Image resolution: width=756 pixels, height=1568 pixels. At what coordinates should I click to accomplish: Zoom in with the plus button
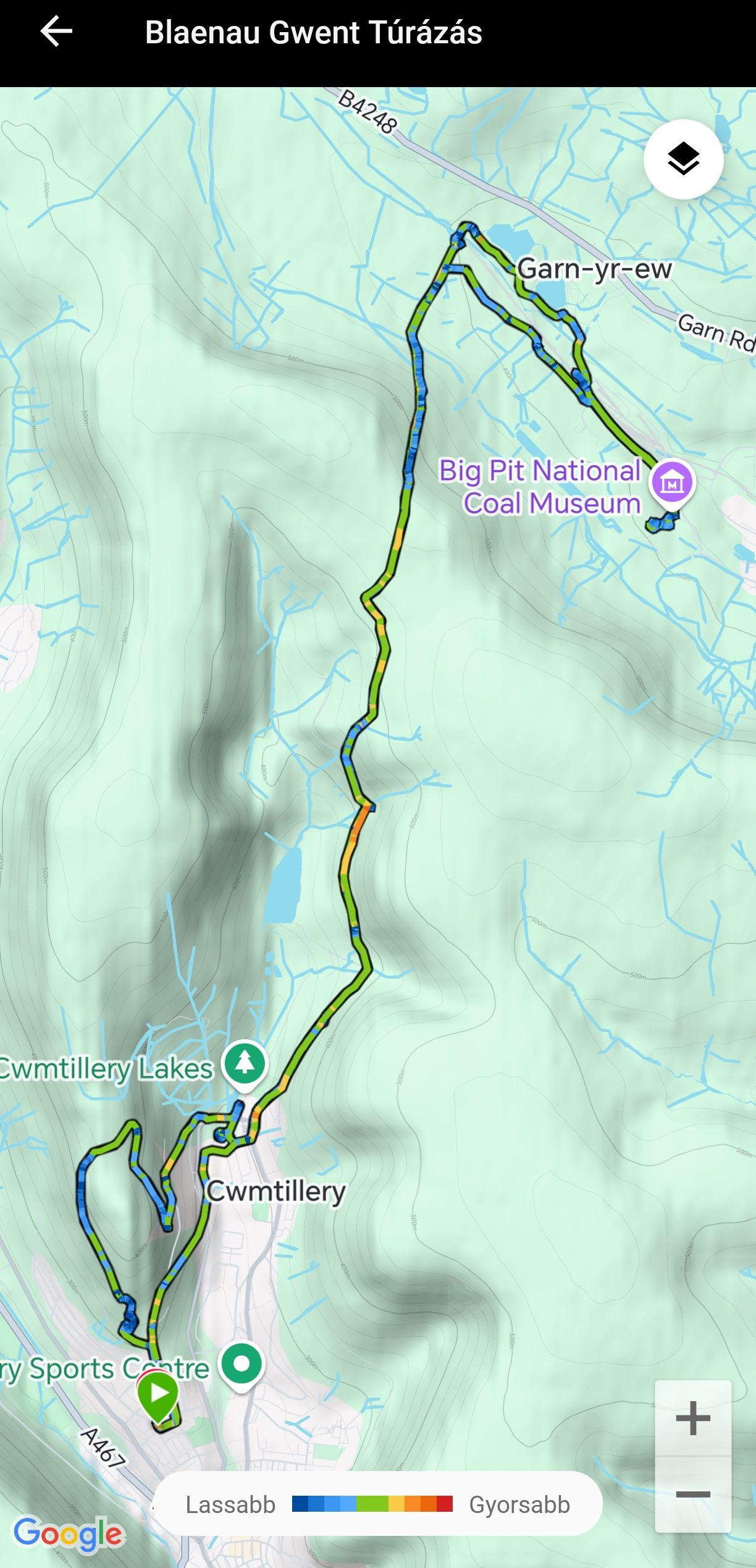(x=693, y=1418)
